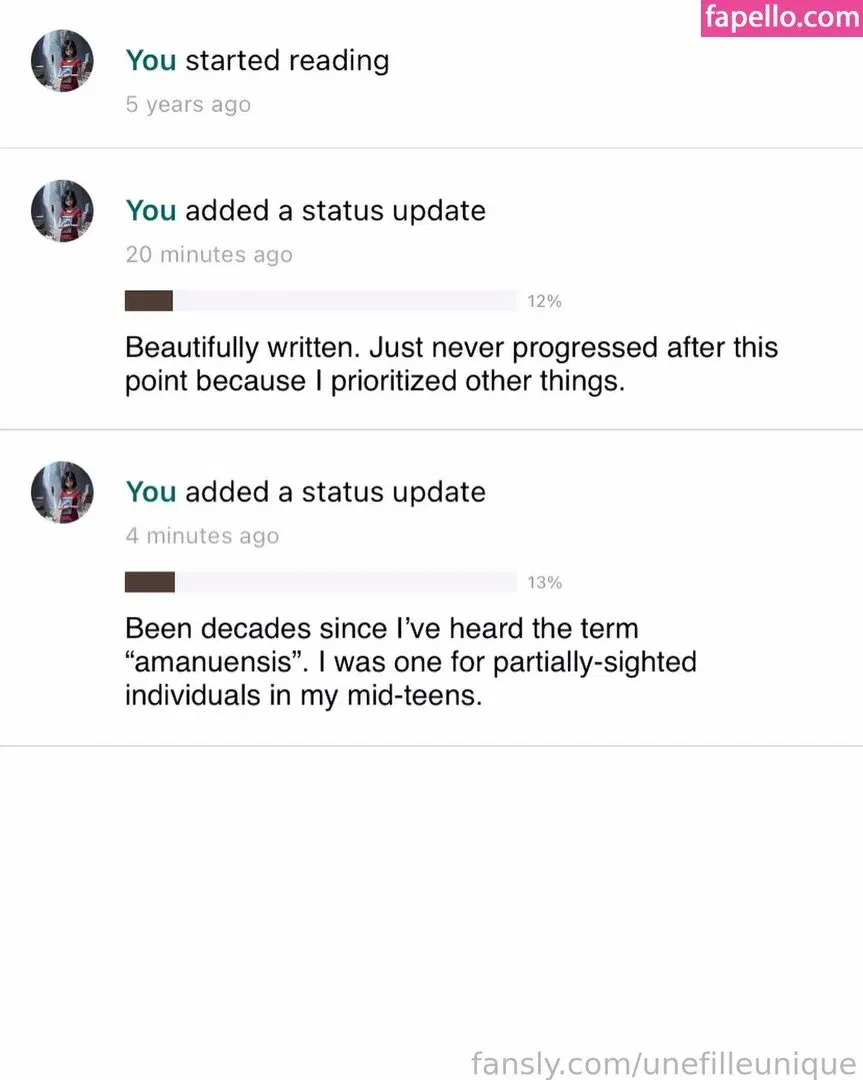Tap the avatar on the '4 minutes ago' update
863x1080 pixels.
click(62, 492)
